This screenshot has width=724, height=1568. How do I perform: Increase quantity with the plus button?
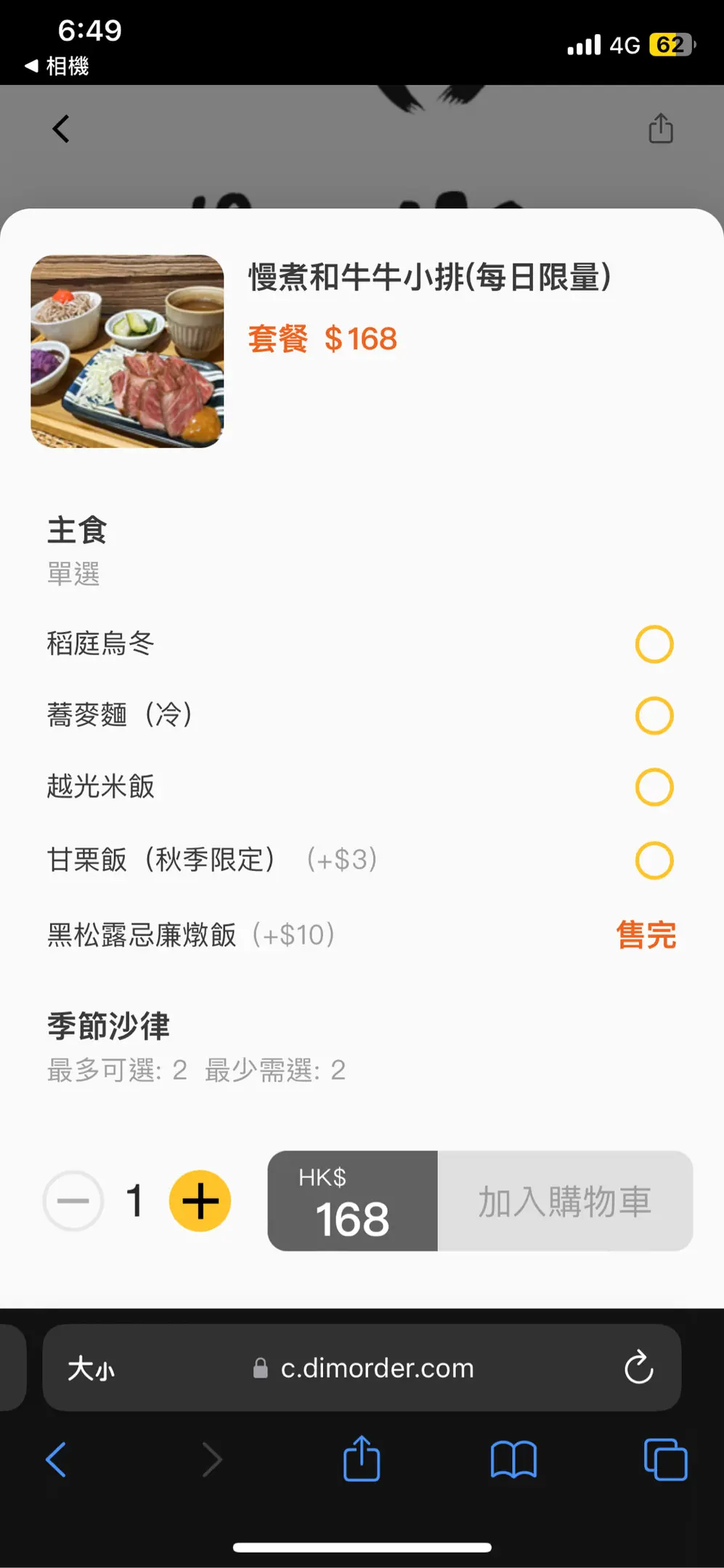(x=200, y=1201)
